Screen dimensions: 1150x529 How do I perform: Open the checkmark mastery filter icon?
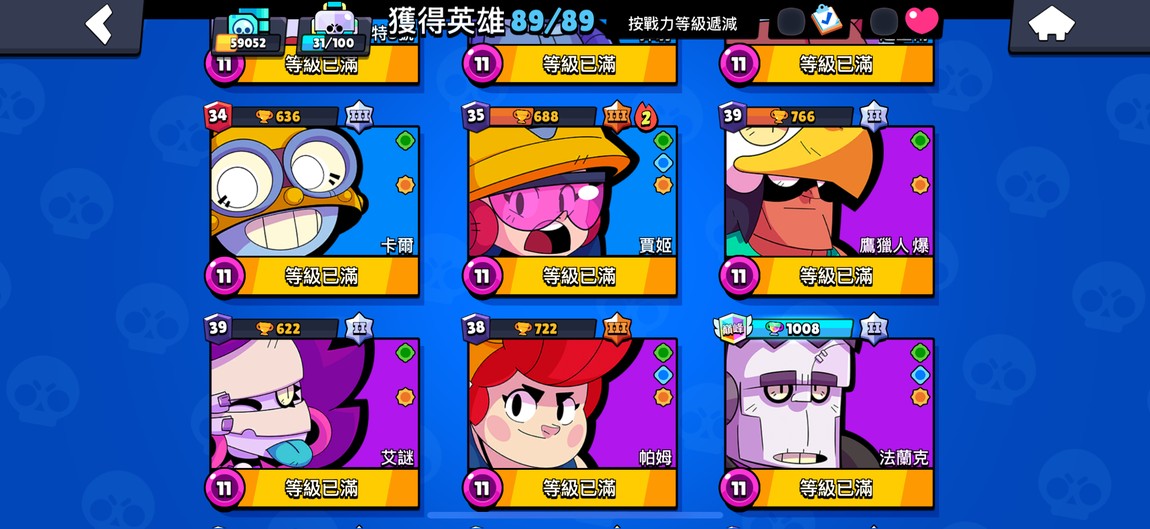[x=826, y=20]
